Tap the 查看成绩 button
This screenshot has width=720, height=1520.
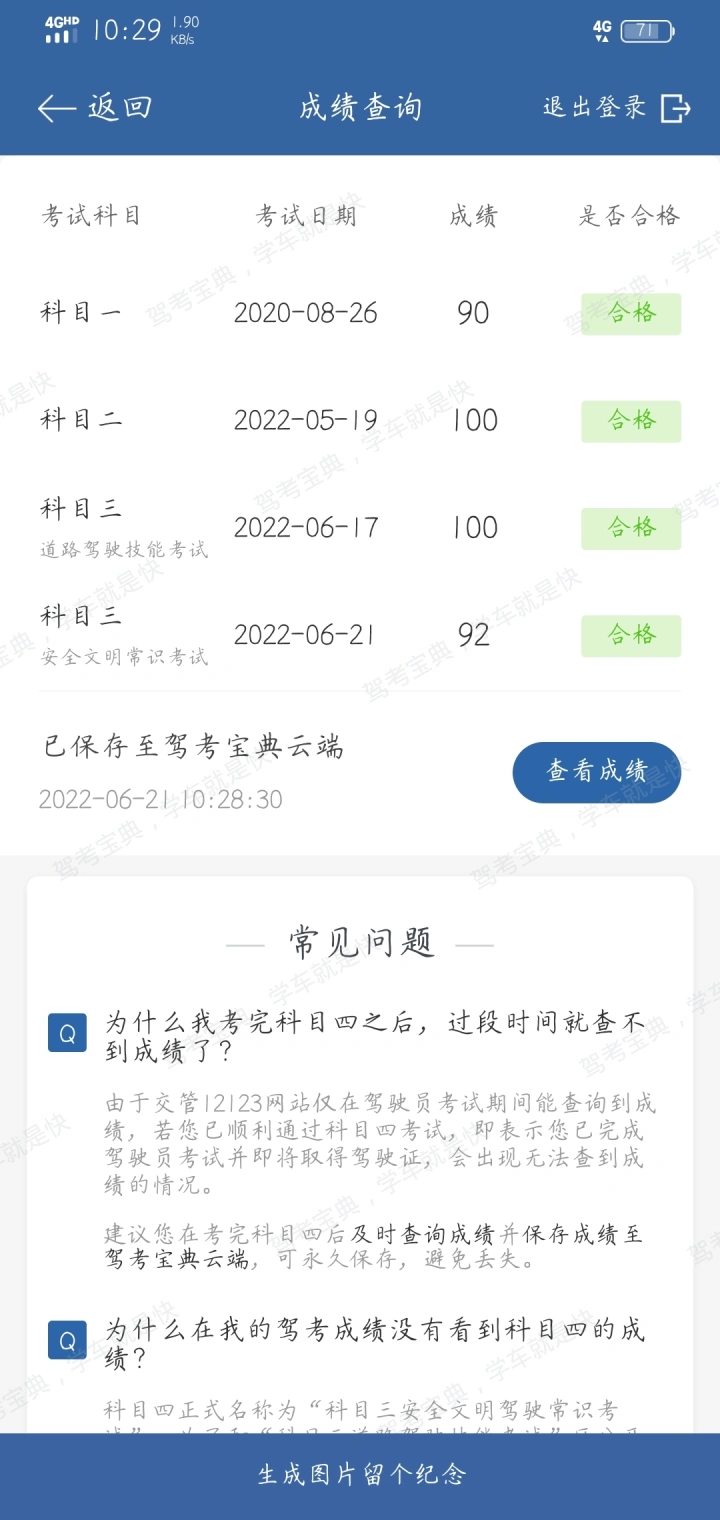[x=597, y=771]
